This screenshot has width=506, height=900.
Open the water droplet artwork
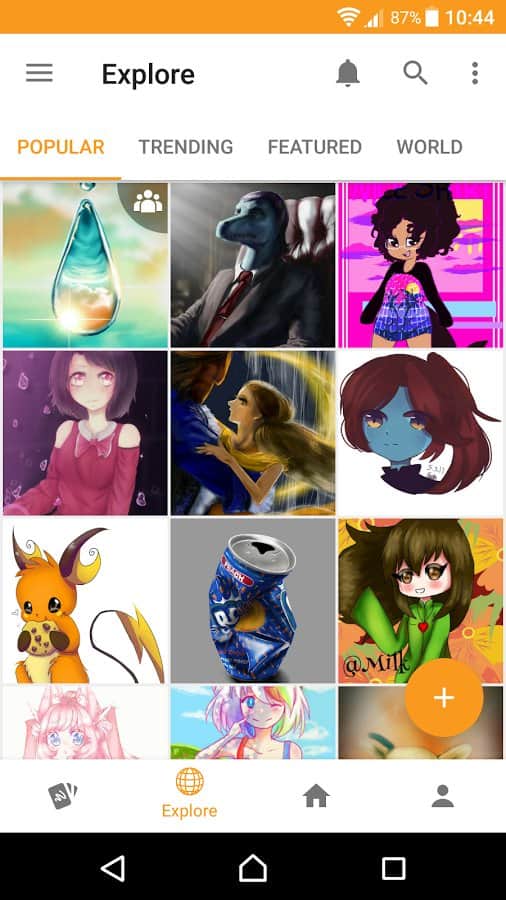(x=85, y=265)
